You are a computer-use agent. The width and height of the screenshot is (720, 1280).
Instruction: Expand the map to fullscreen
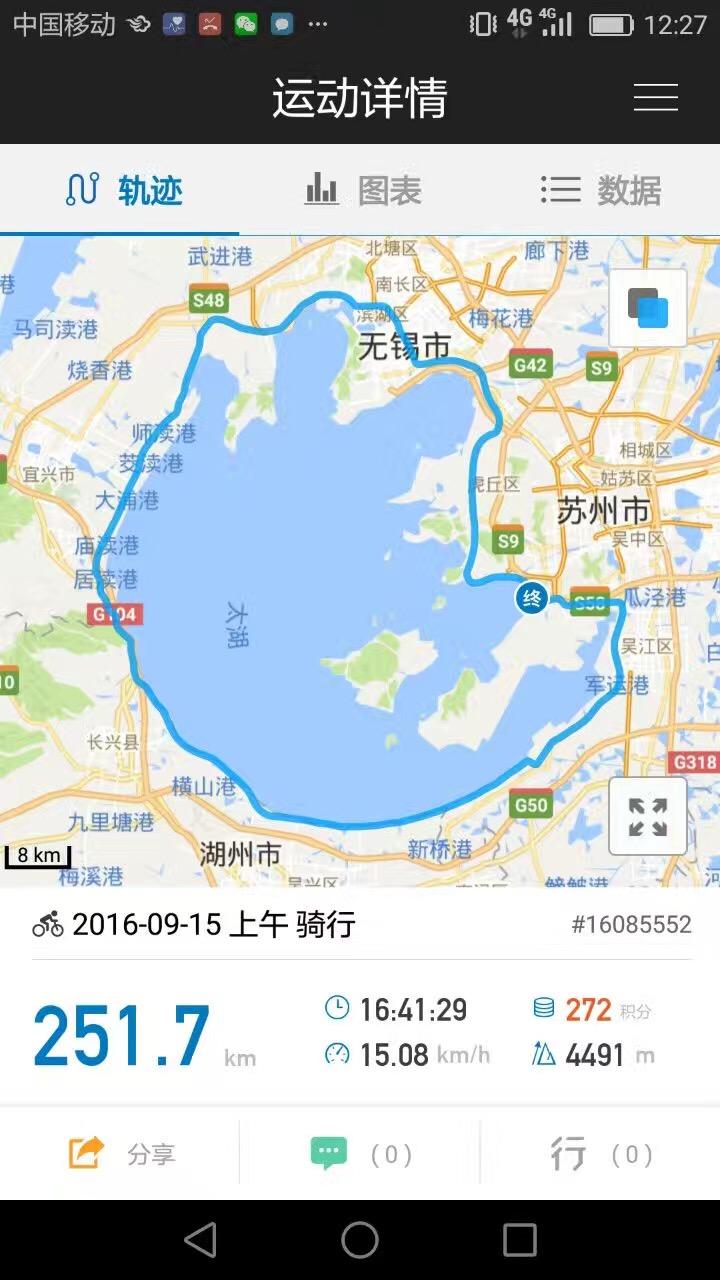(x=648, y=816)
